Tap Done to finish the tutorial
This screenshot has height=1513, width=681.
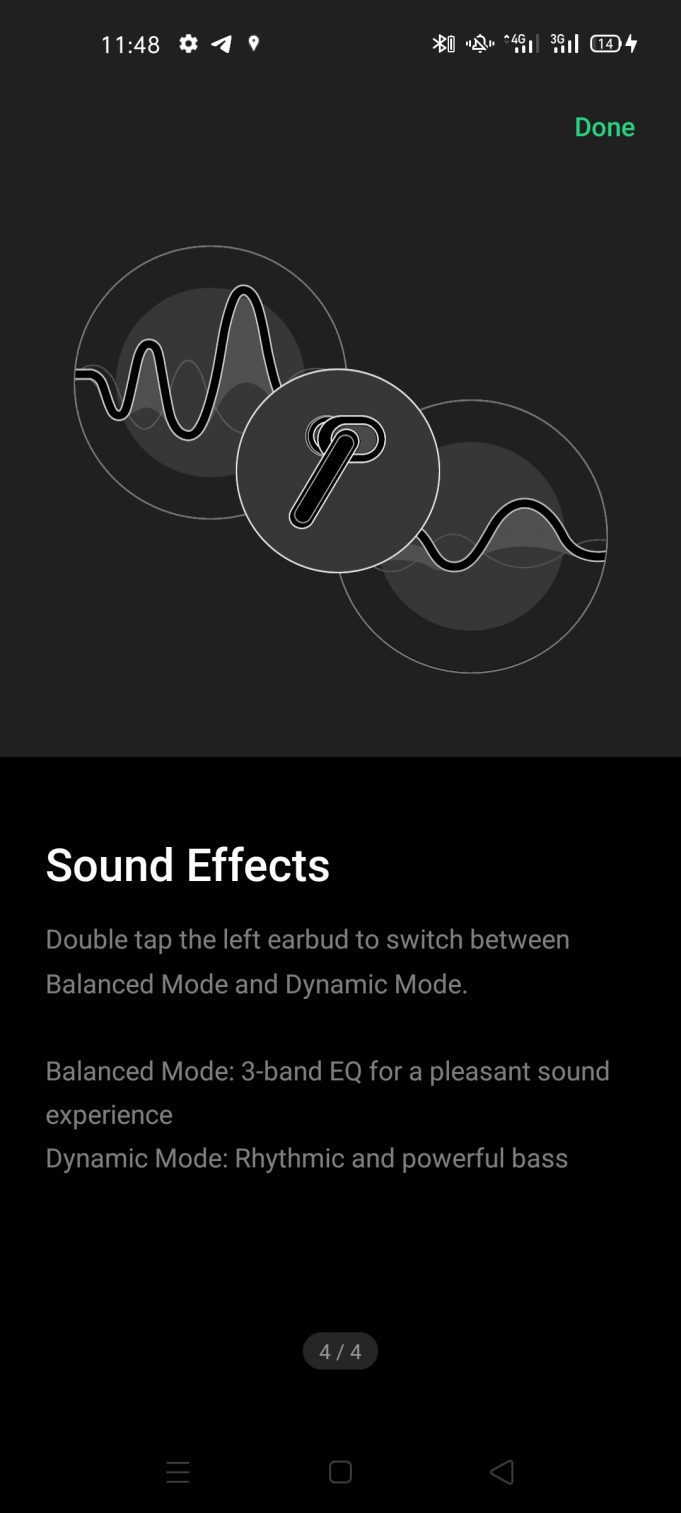(604, 127)
